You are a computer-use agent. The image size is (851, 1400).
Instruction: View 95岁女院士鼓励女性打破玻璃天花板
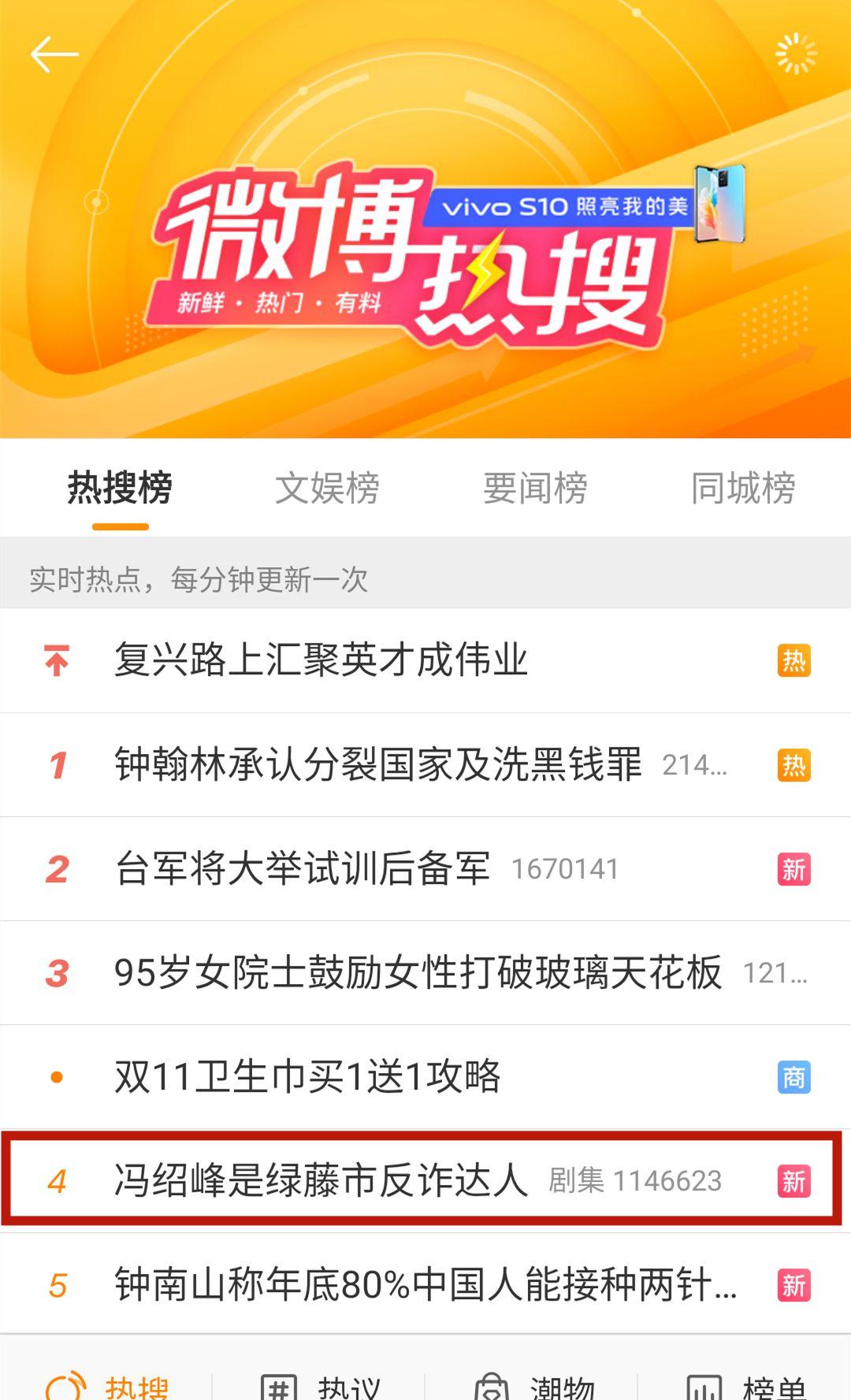418,973
